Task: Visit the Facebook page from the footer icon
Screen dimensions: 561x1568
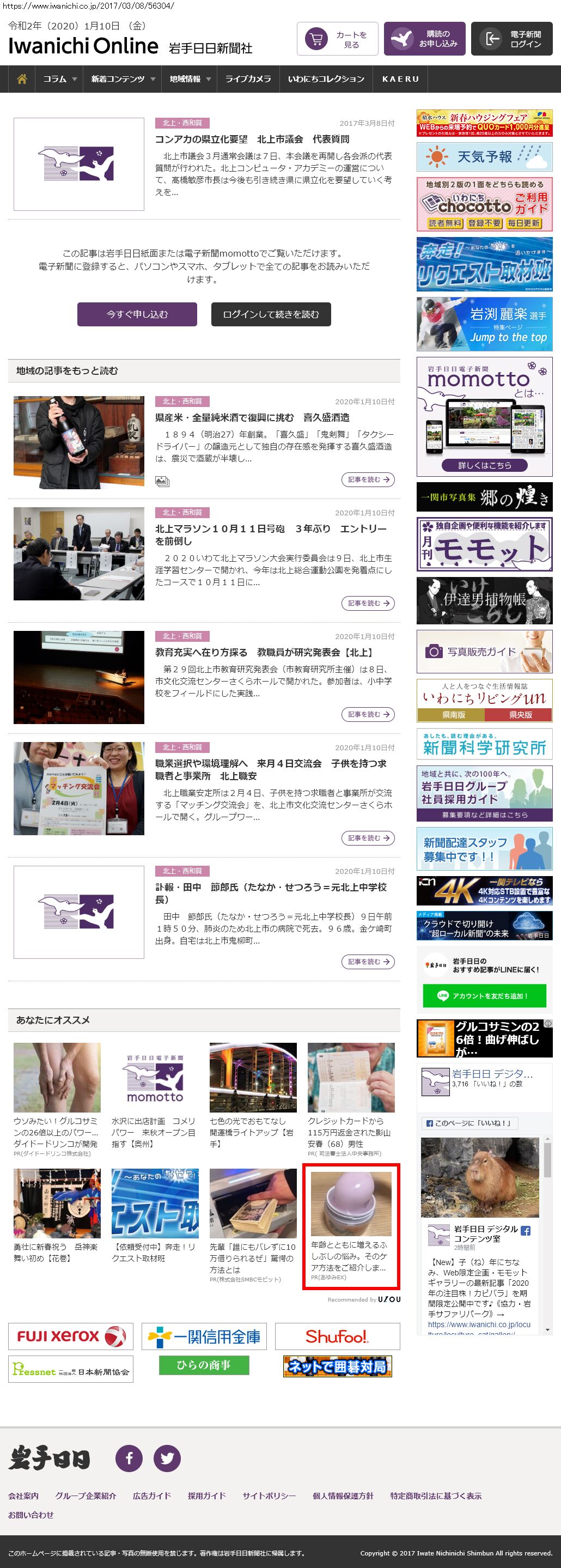Action: click(x=129, y=1458)
